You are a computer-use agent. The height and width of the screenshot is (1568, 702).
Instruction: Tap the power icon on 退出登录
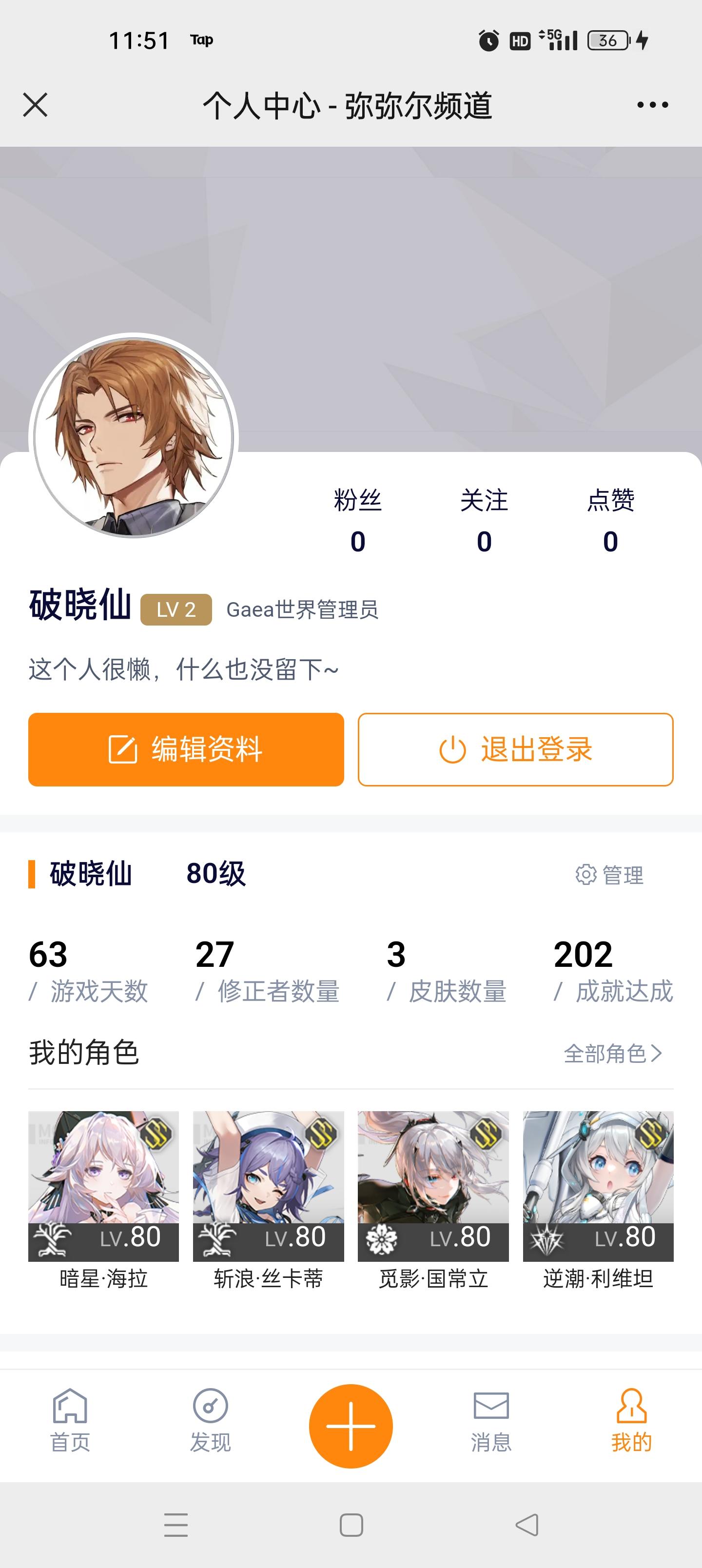[450, 750]
